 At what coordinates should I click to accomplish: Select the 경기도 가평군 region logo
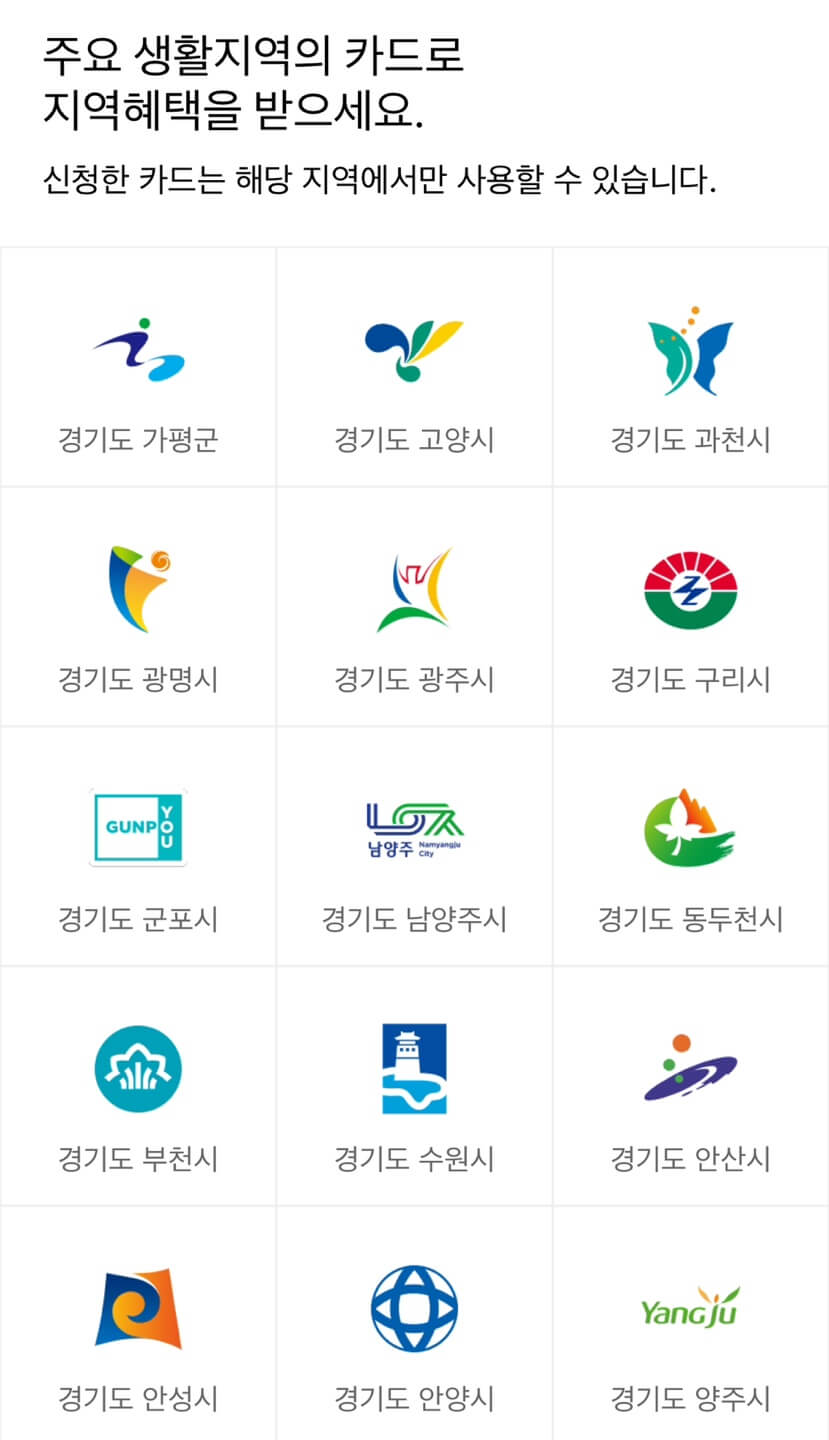(x=138, y=348)
